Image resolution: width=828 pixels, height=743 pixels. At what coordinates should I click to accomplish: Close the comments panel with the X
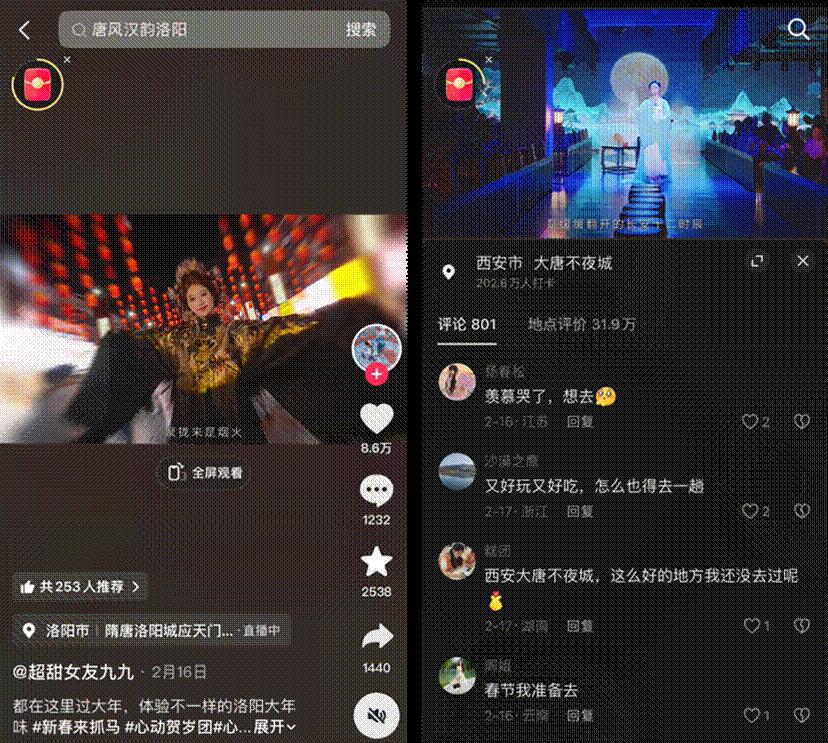[x=802, y=261]
